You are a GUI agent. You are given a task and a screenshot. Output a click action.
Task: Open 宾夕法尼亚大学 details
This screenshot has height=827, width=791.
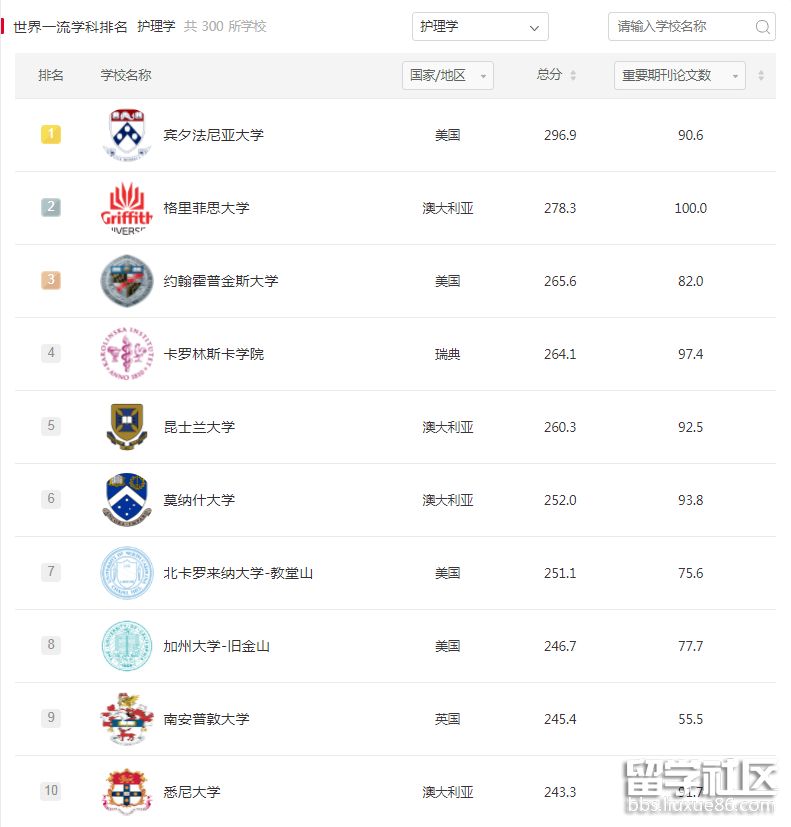213,135
